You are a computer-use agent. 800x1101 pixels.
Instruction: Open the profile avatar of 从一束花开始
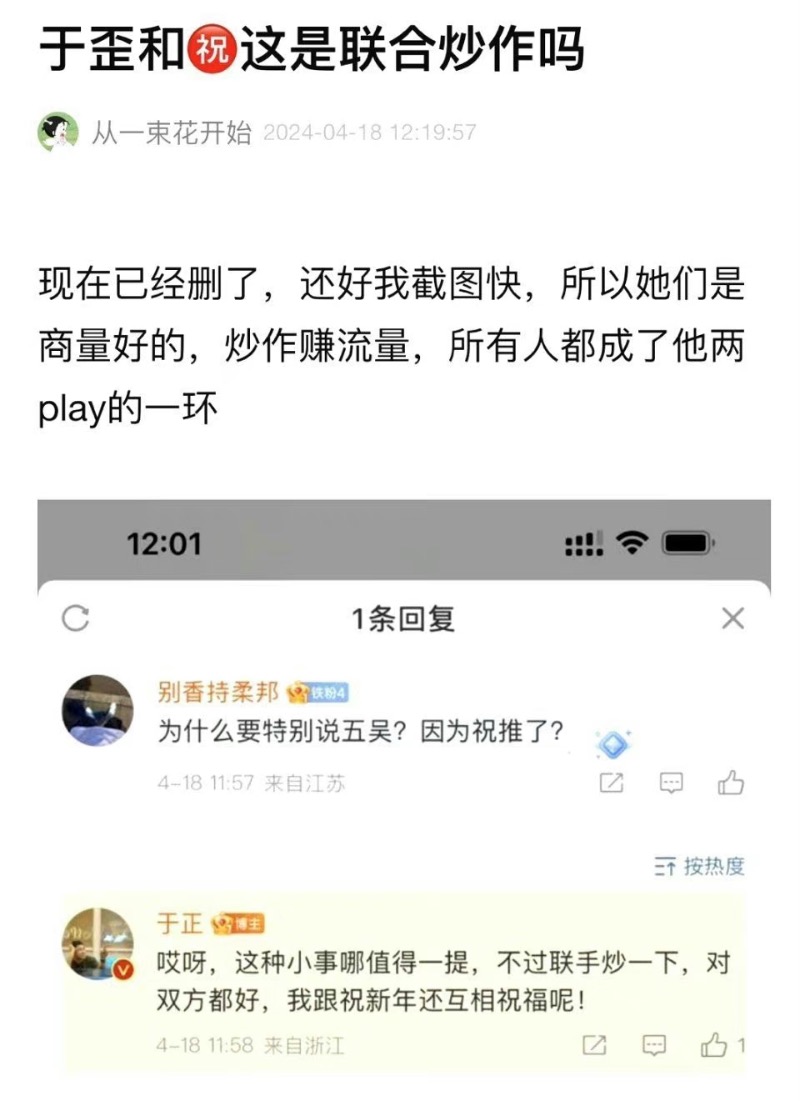coord(58,132)
